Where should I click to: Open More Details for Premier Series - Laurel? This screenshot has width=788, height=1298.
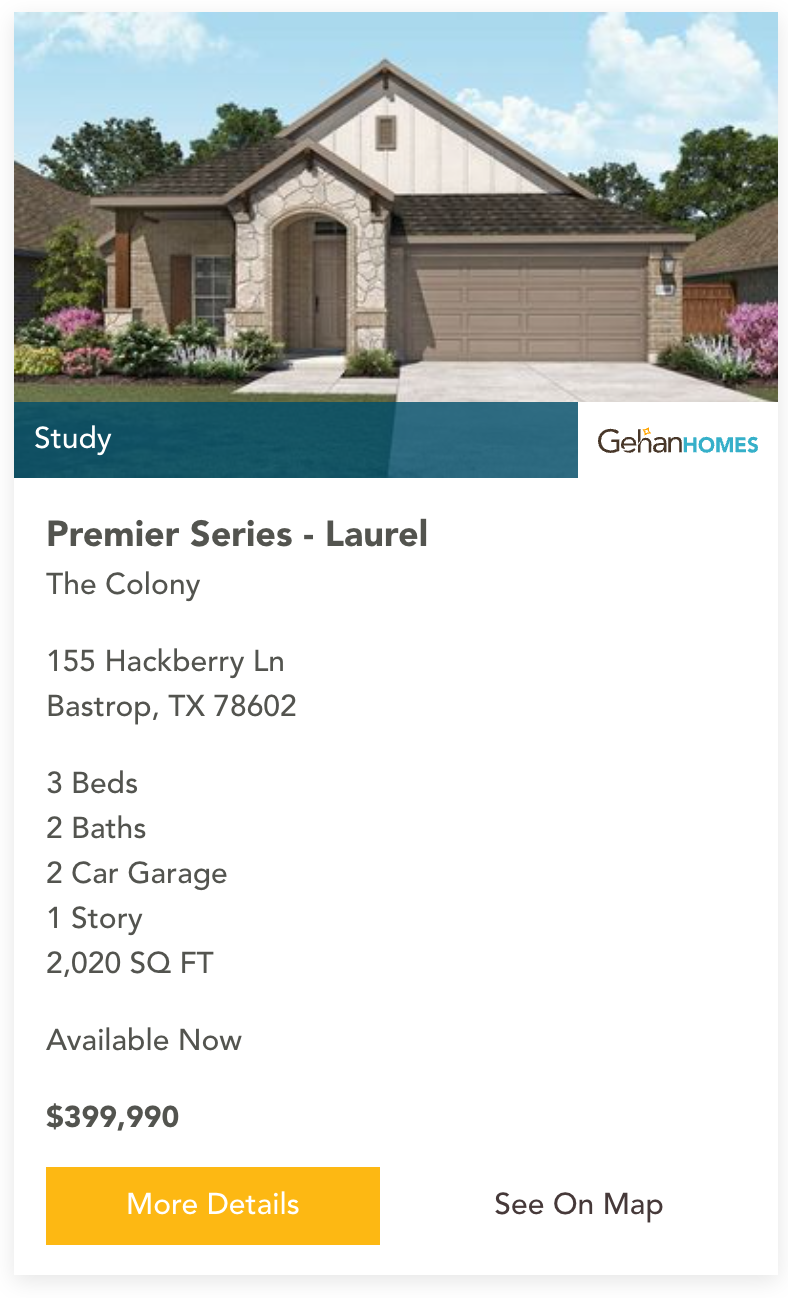212,1205
